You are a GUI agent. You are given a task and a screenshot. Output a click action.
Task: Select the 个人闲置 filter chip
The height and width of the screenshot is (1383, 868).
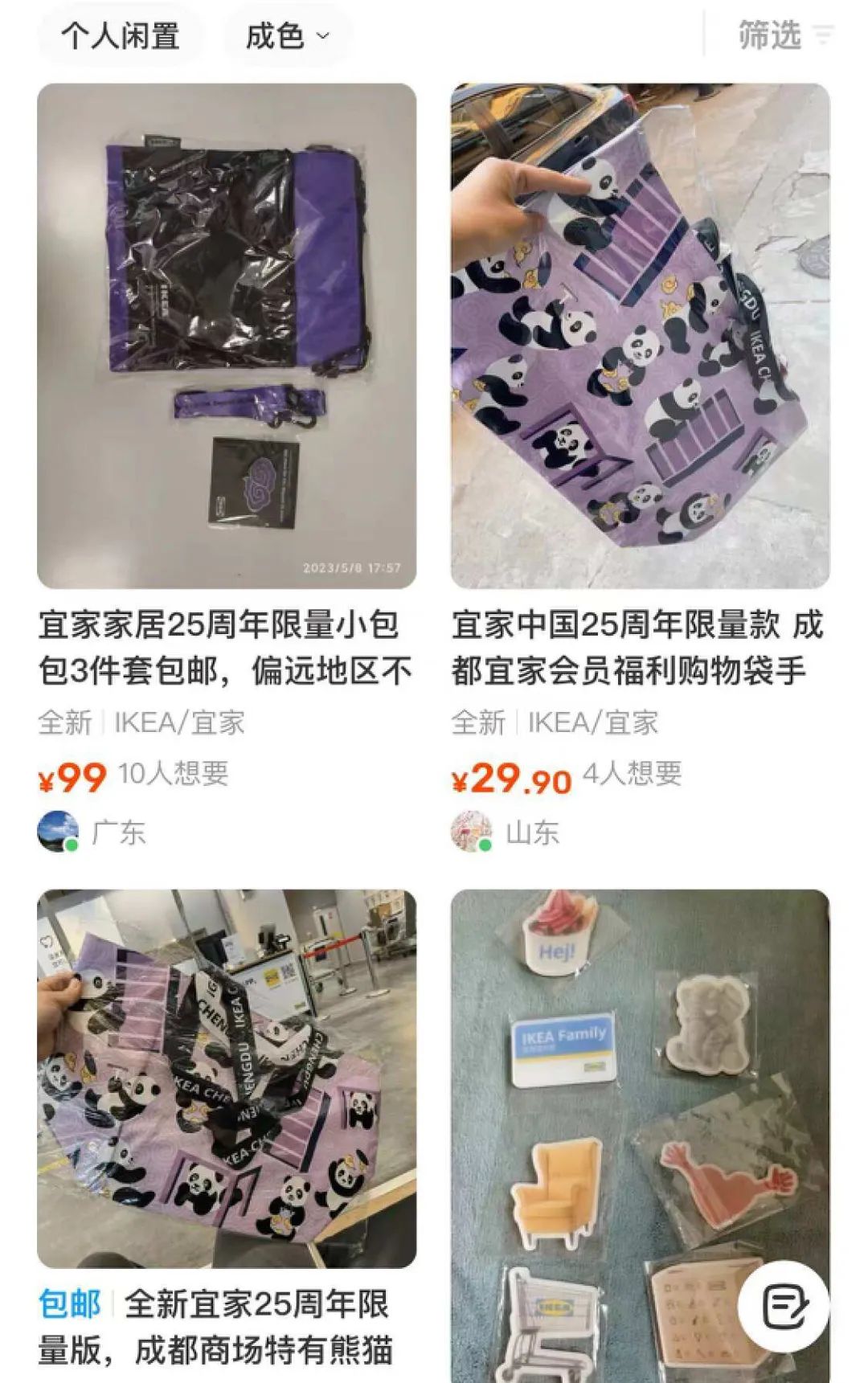point(121,36)
